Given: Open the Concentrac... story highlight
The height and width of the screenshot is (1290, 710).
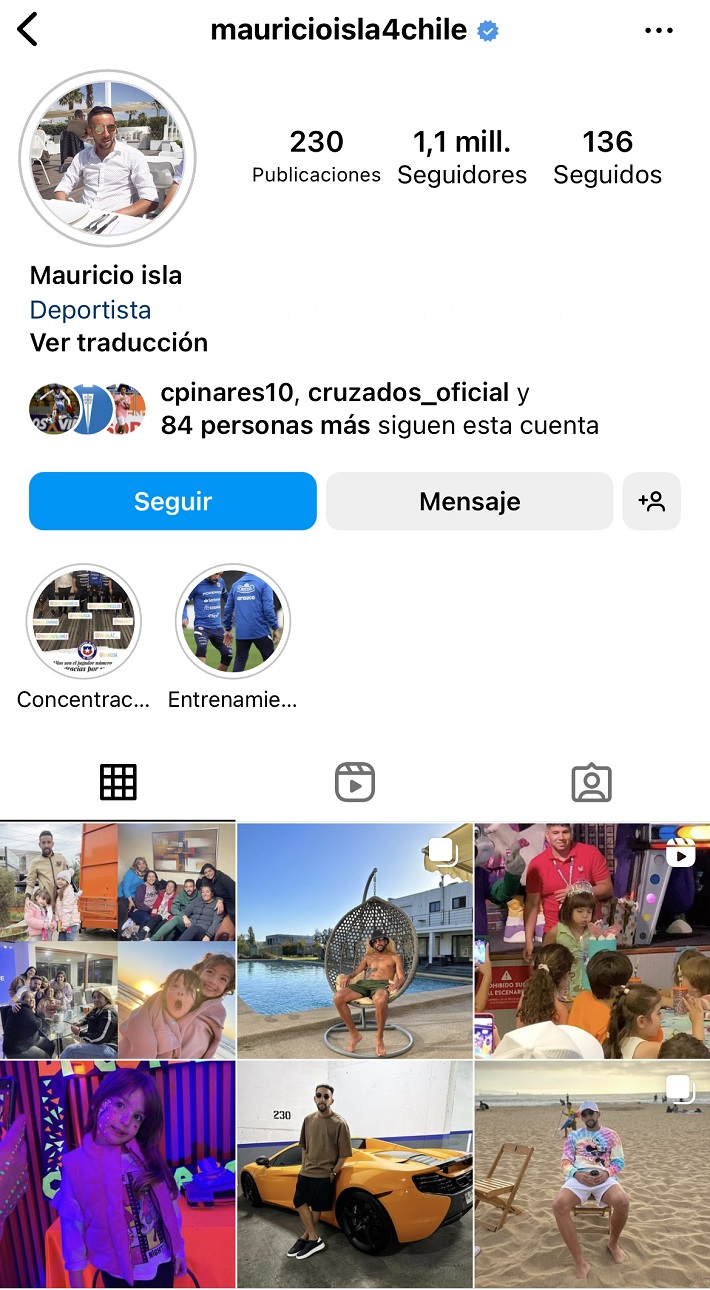Looking at the screenshot, I should tap(84, 622).
